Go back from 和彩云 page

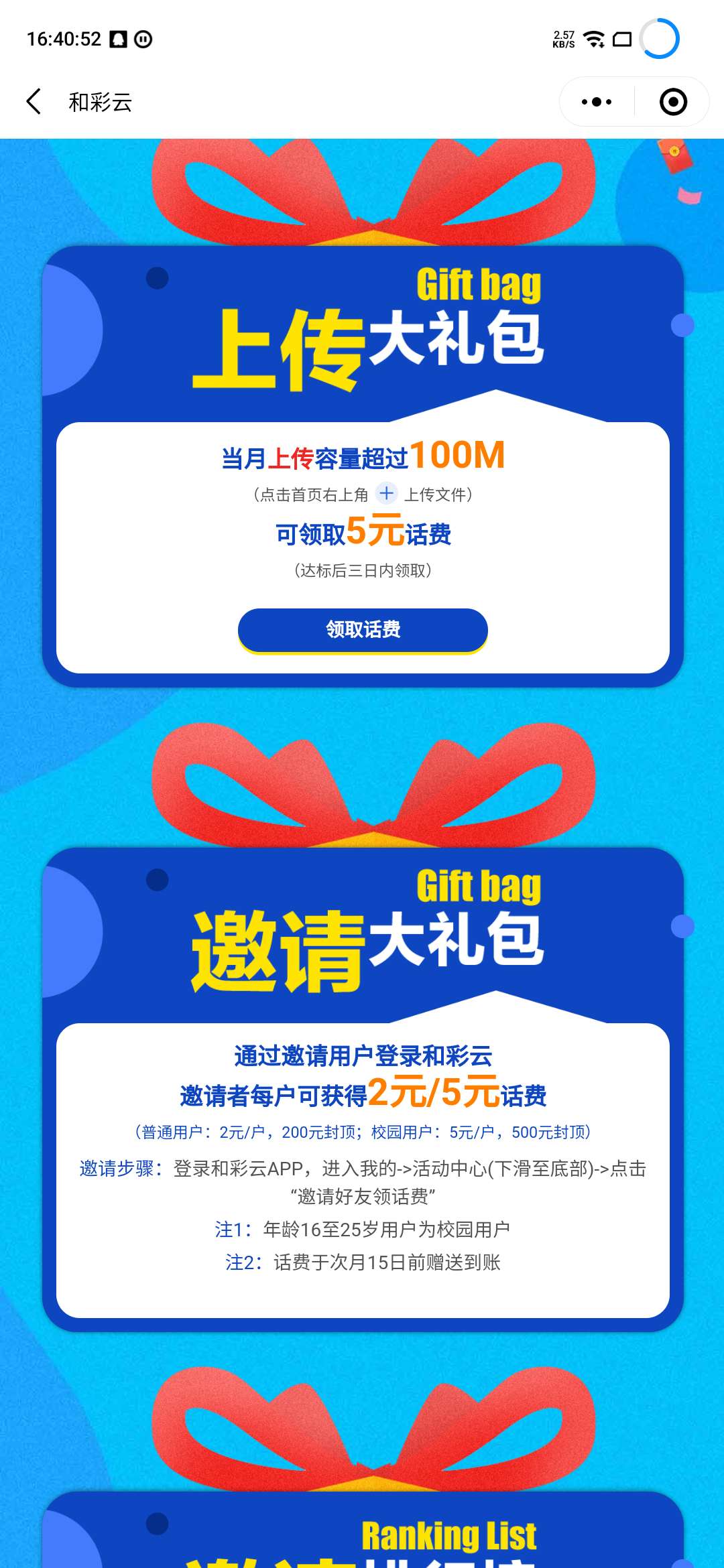click(34, 102)
